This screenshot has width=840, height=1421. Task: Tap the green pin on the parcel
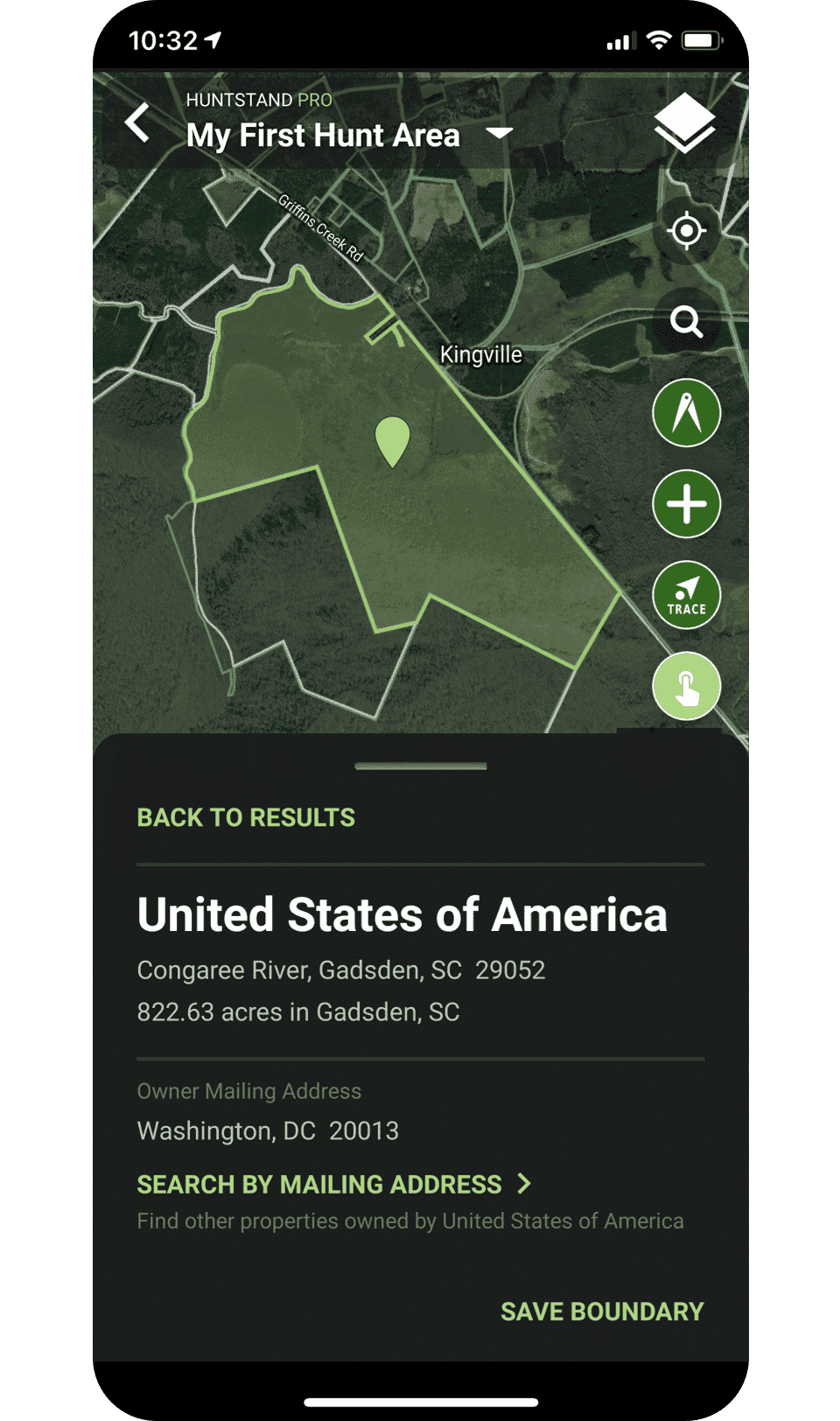click(x=393, y=440)
